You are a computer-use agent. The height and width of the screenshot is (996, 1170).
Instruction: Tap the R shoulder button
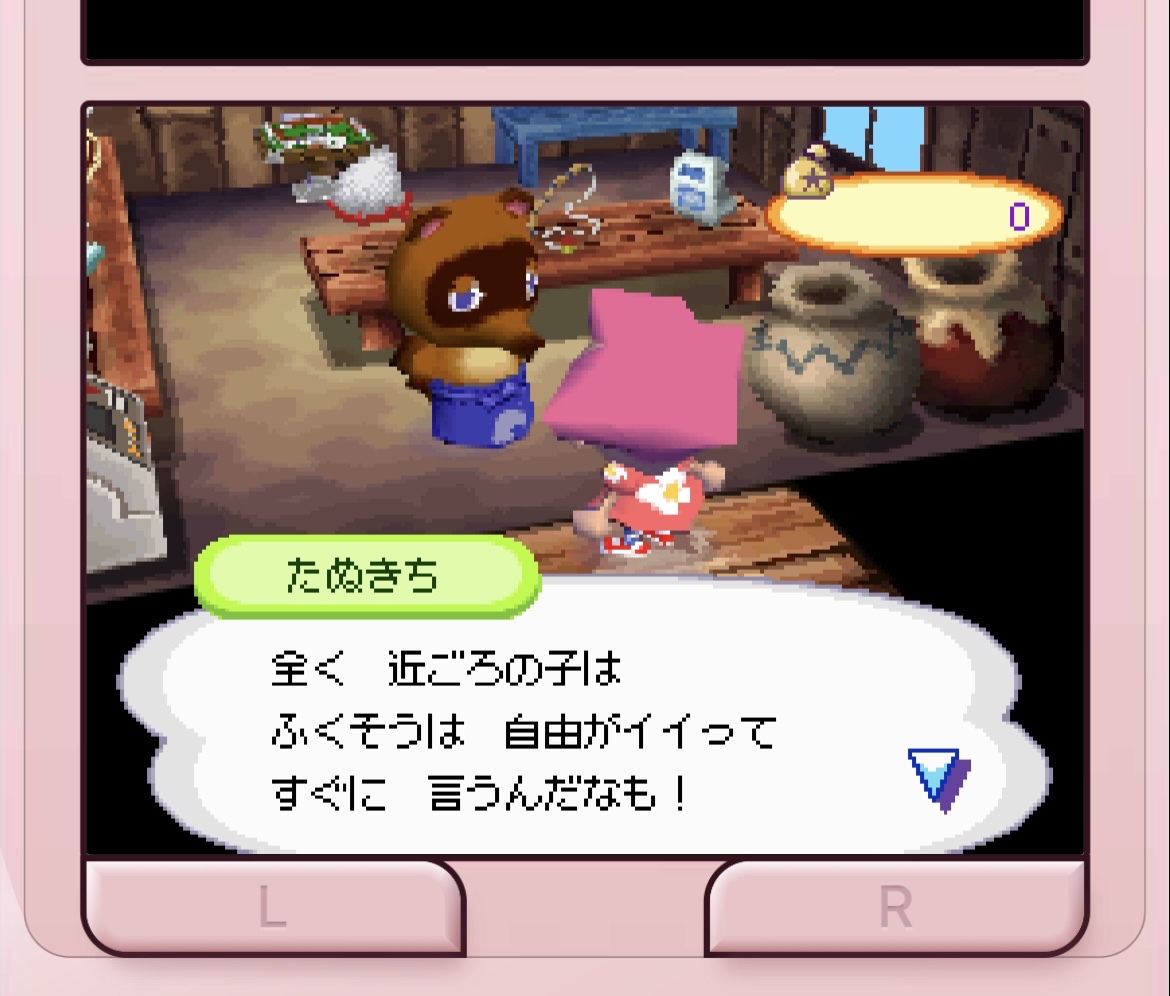point(896,908)
